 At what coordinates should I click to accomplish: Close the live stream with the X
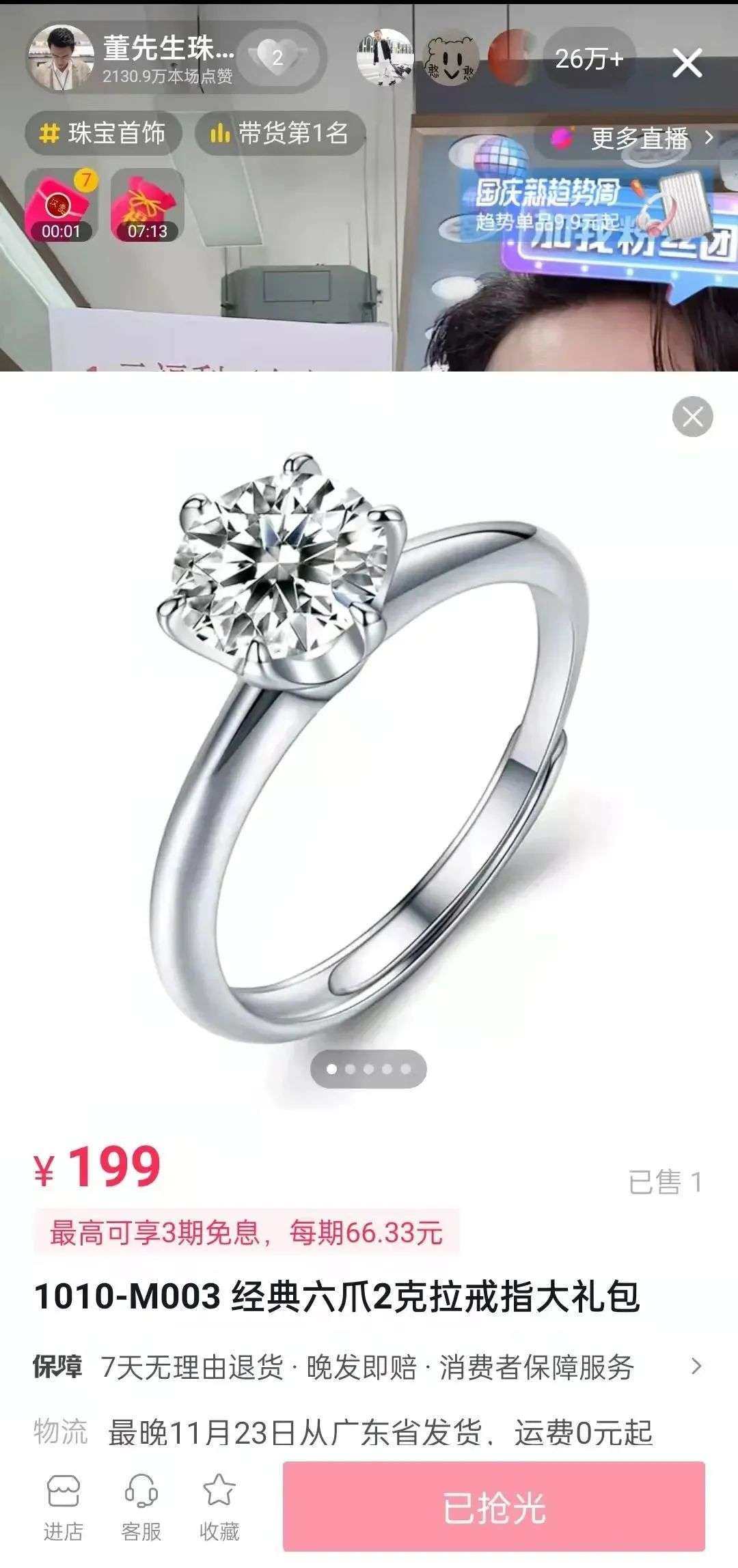(687, 63)
